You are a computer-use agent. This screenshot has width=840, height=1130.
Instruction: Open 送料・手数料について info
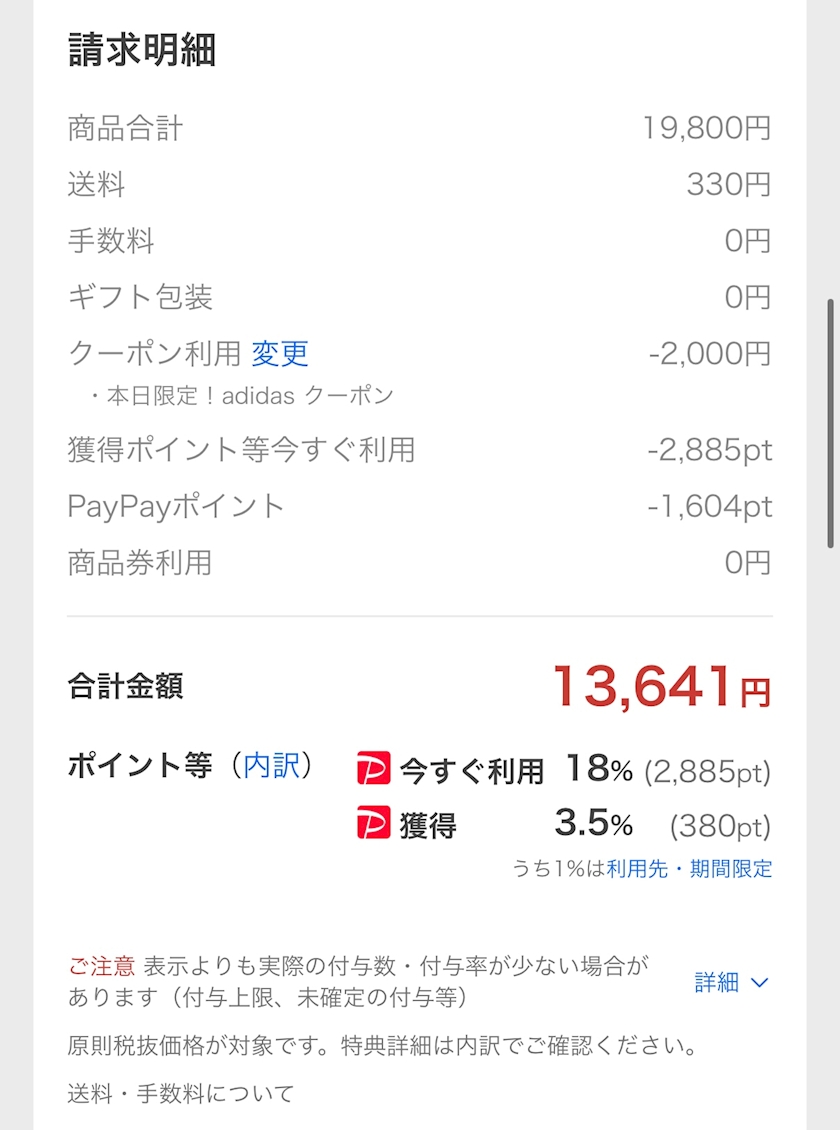point(181,1093)
